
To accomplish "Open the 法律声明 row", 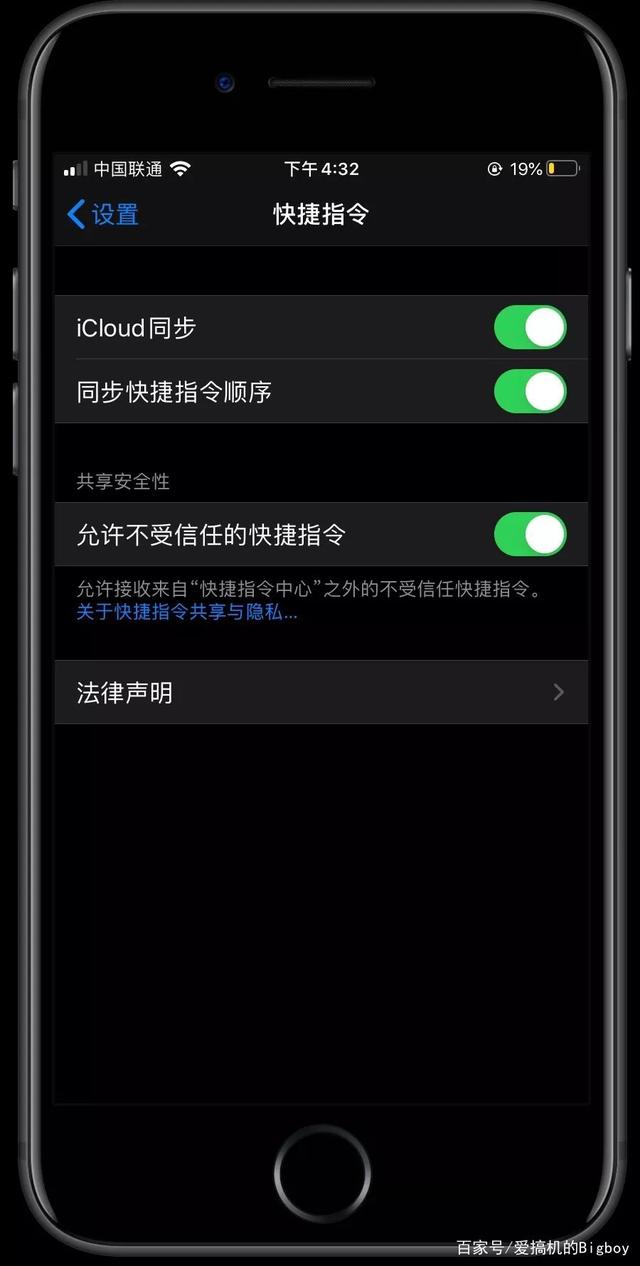I will [321, 692].
